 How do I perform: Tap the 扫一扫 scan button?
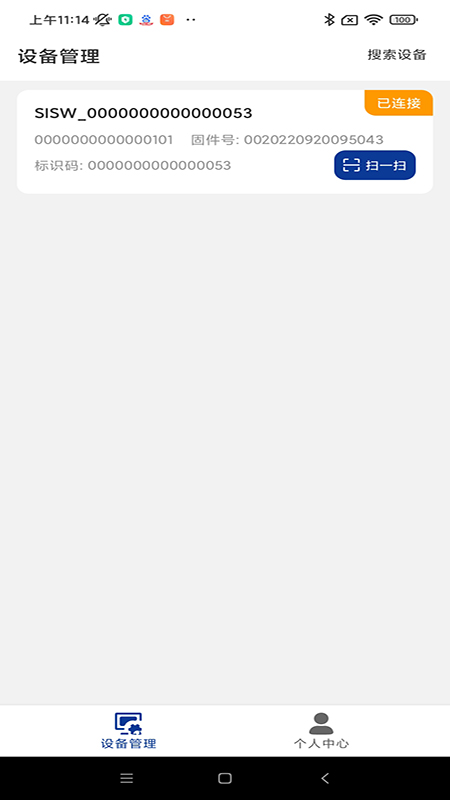(375, 165)
